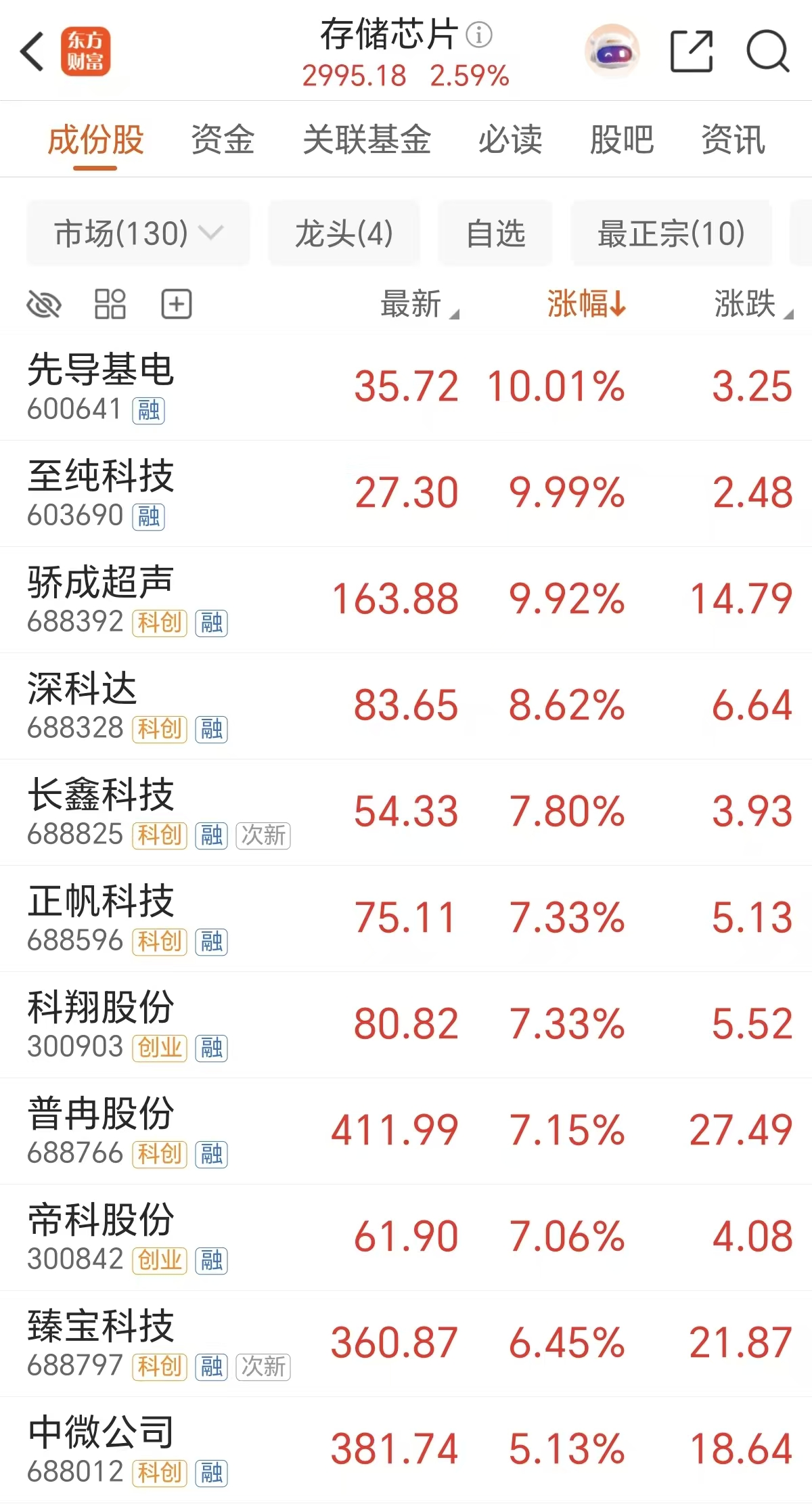This screenshot has width=812, height=1506.
Task: Open stock 先导基电 600641
Action: pos(406,387)
